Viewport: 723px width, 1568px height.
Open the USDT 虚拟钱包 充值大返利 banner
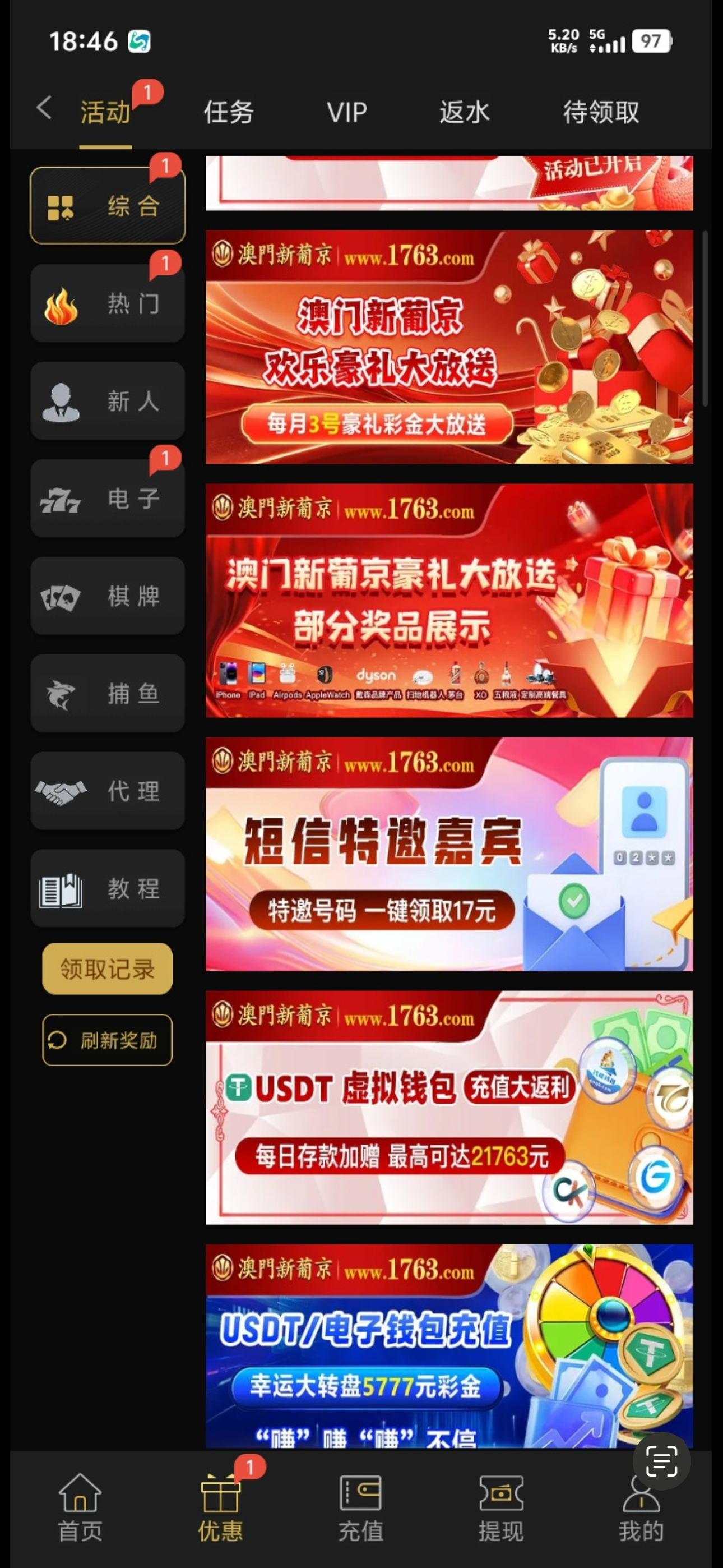point(449,1107)
